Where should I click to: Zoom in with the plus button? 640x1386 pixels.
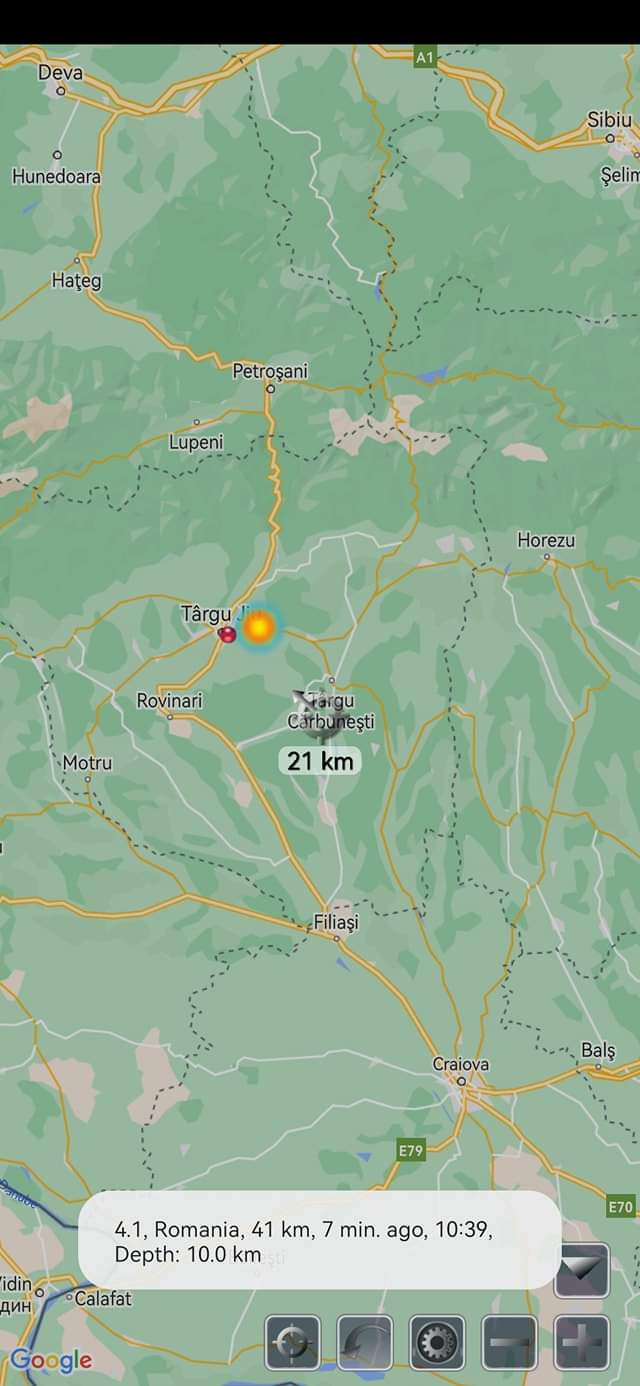pyautogui.click(x=582, y=1342)
